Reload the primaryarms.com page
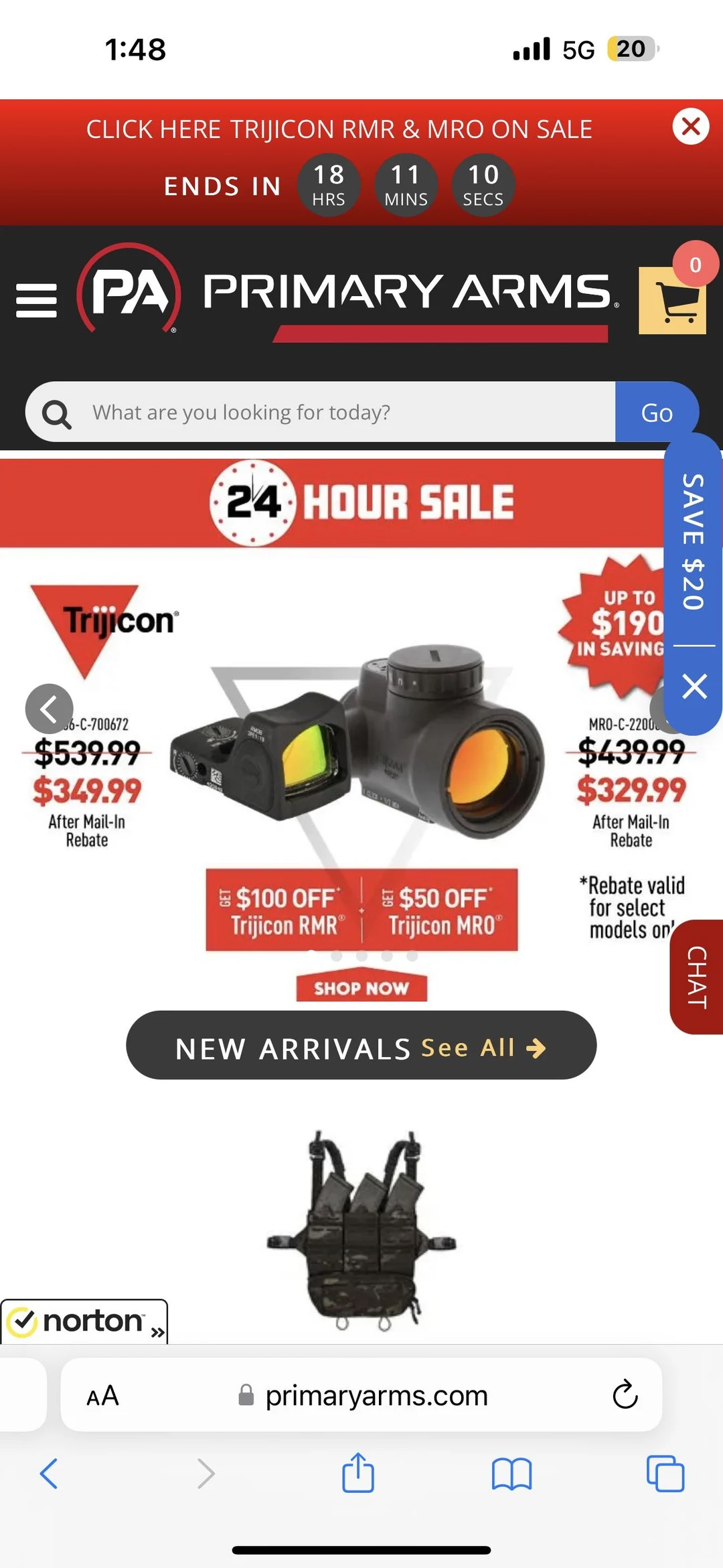 [x=625, y=1395]
